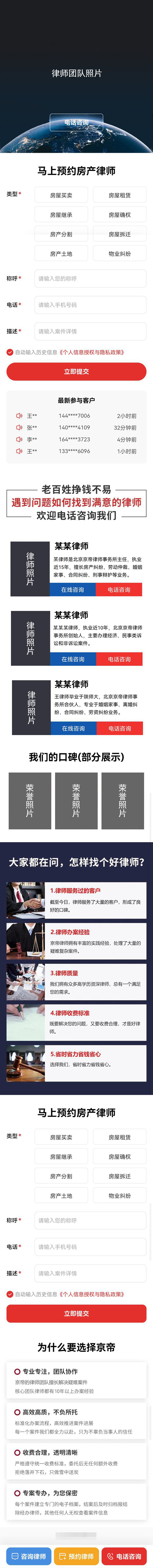This screenshot has width=153, height=1568.
Task: Enter phone field in the form above 最新参与客户
Action: coord(90,305)
